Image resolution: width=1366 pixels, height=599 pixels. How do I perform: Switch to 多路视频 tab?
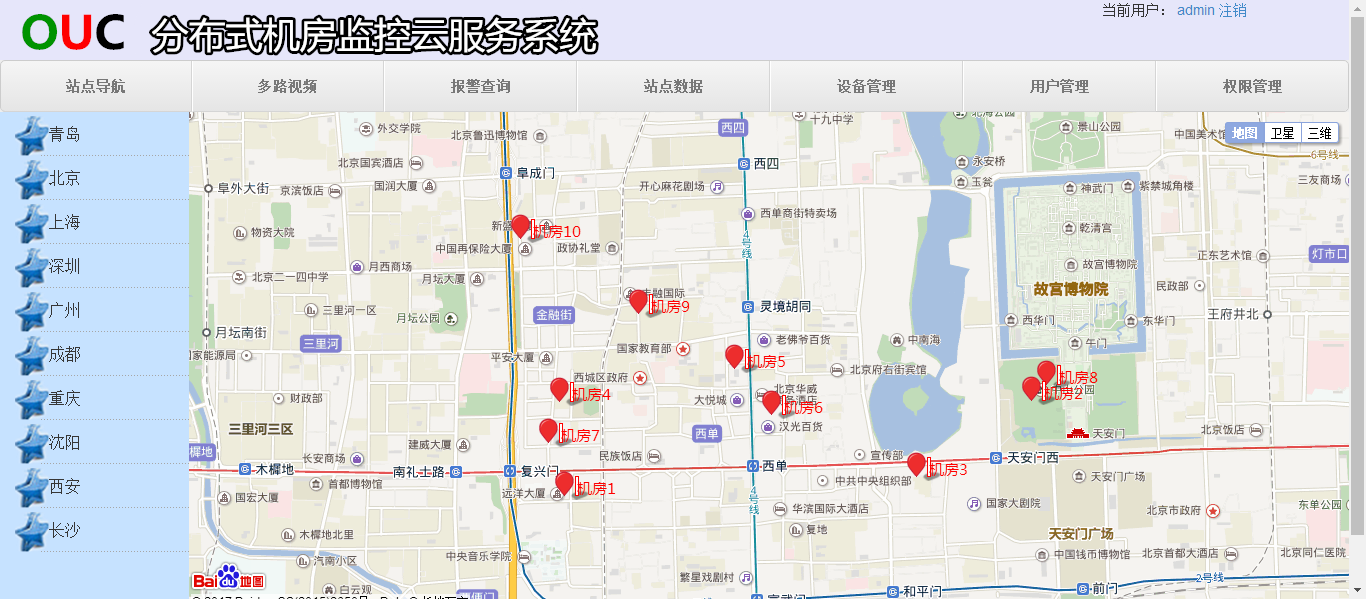pos(287,86)
